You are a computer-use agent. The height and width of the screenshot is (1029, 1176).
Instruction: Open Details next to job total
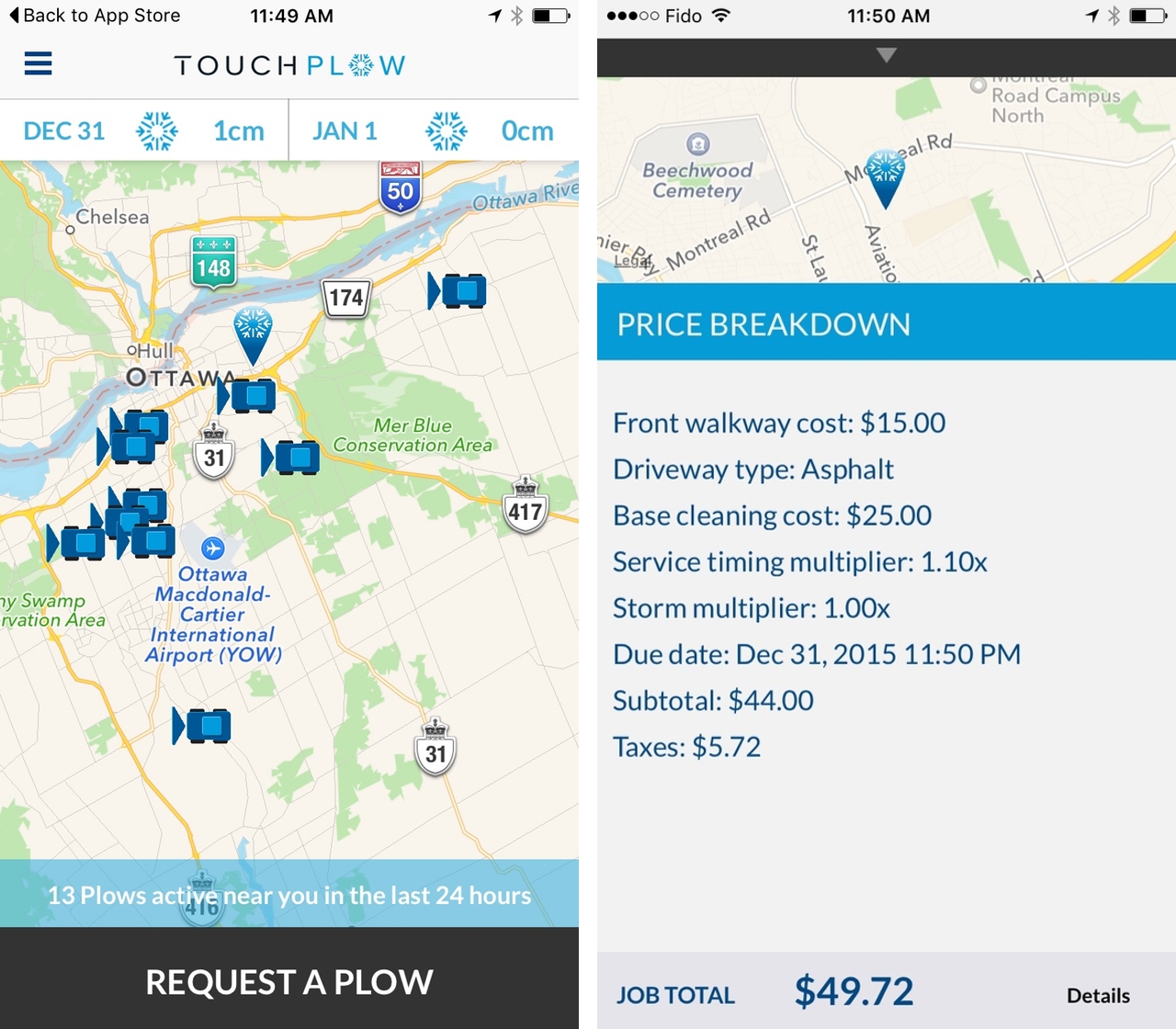click(x=1098, y=996)
